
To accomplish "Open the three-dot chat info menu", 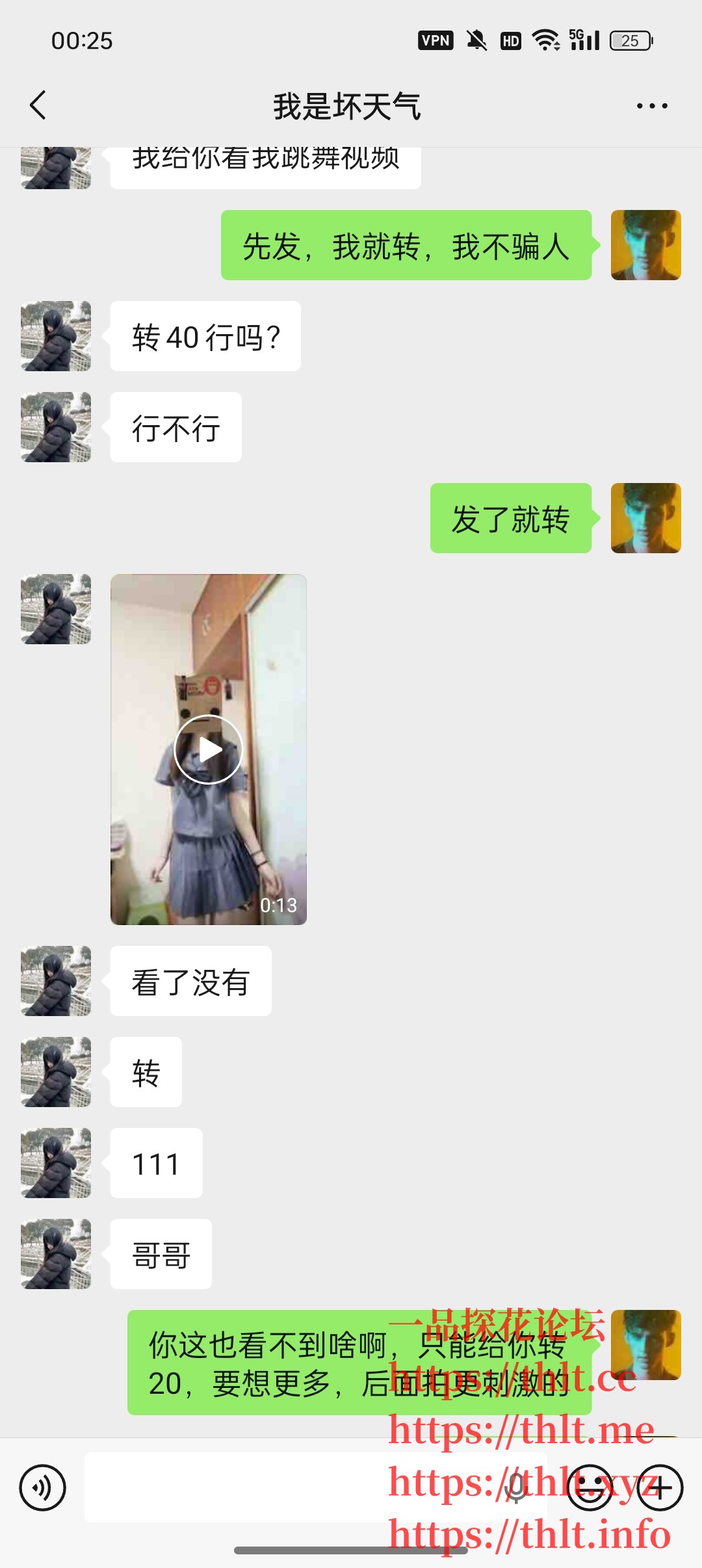I will click(x=651, y=106).
